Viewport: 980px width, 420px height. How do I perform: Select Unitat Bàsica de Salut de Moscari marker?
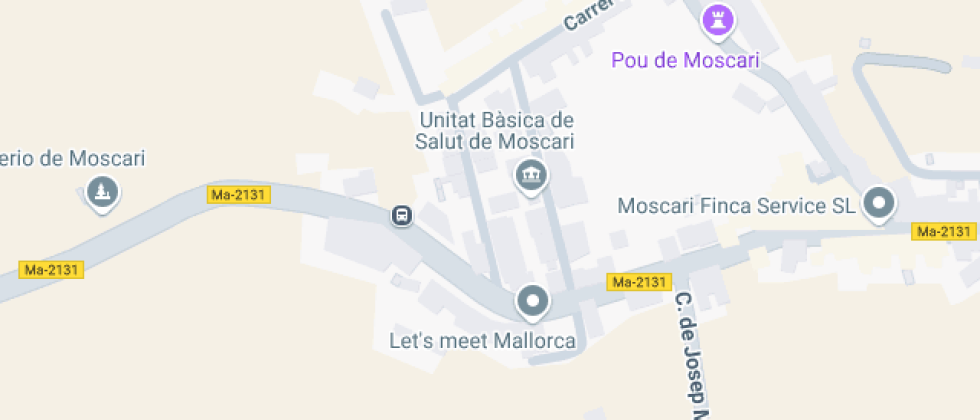coord(531,177)
